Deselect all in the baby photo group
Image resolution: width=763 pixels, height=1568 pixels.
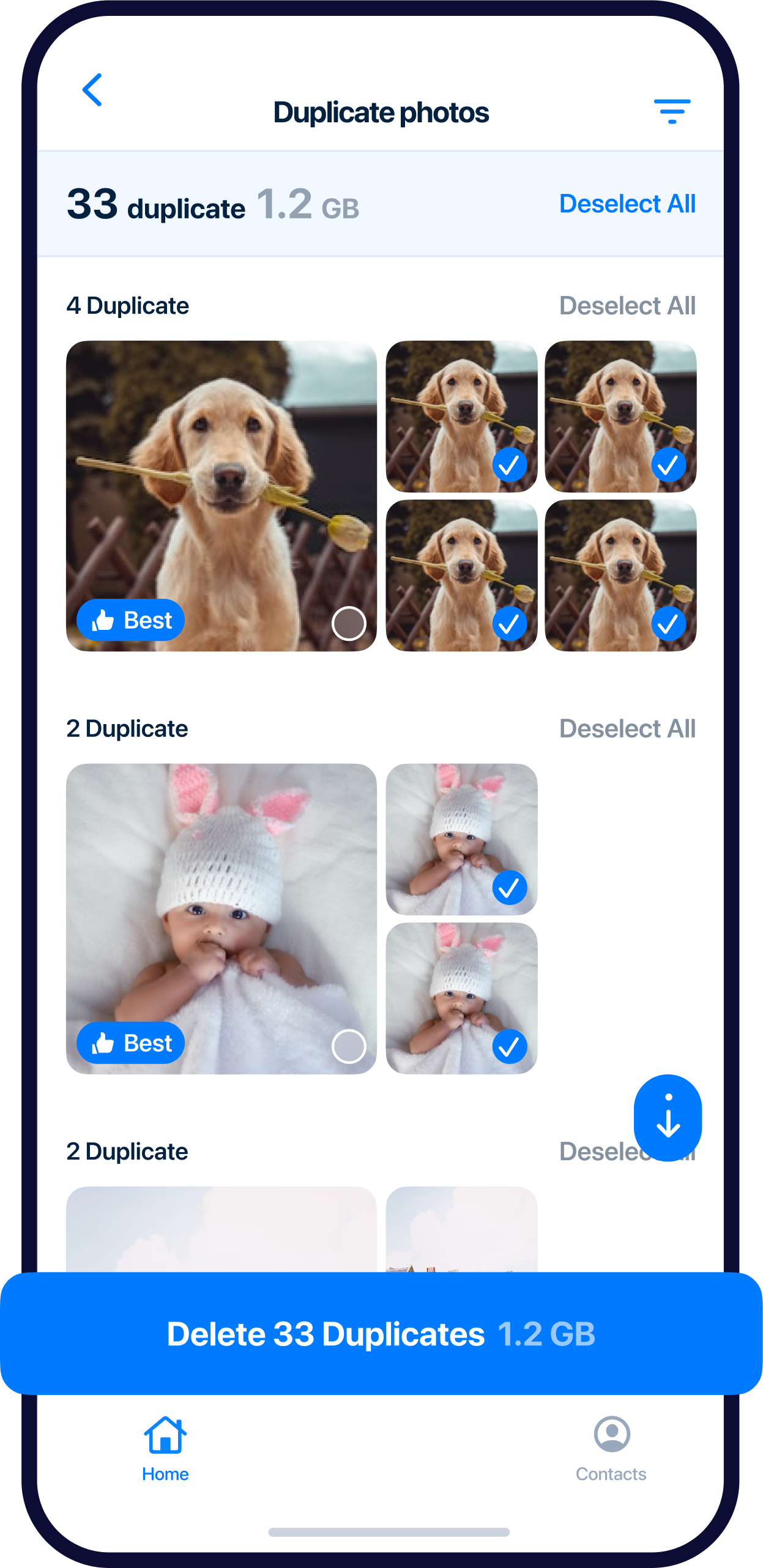click(627, 728)
